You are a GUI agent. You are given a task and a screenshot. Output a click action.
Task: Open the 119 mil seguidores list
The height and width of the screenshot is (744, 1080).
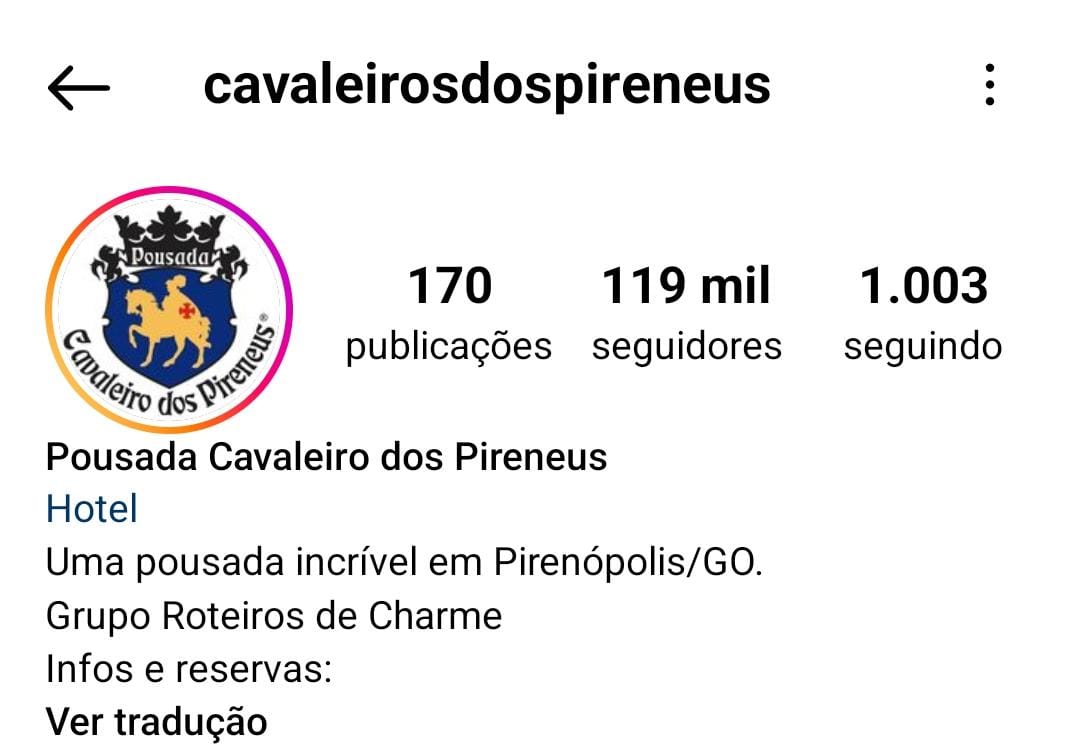(x=686, y=313)
